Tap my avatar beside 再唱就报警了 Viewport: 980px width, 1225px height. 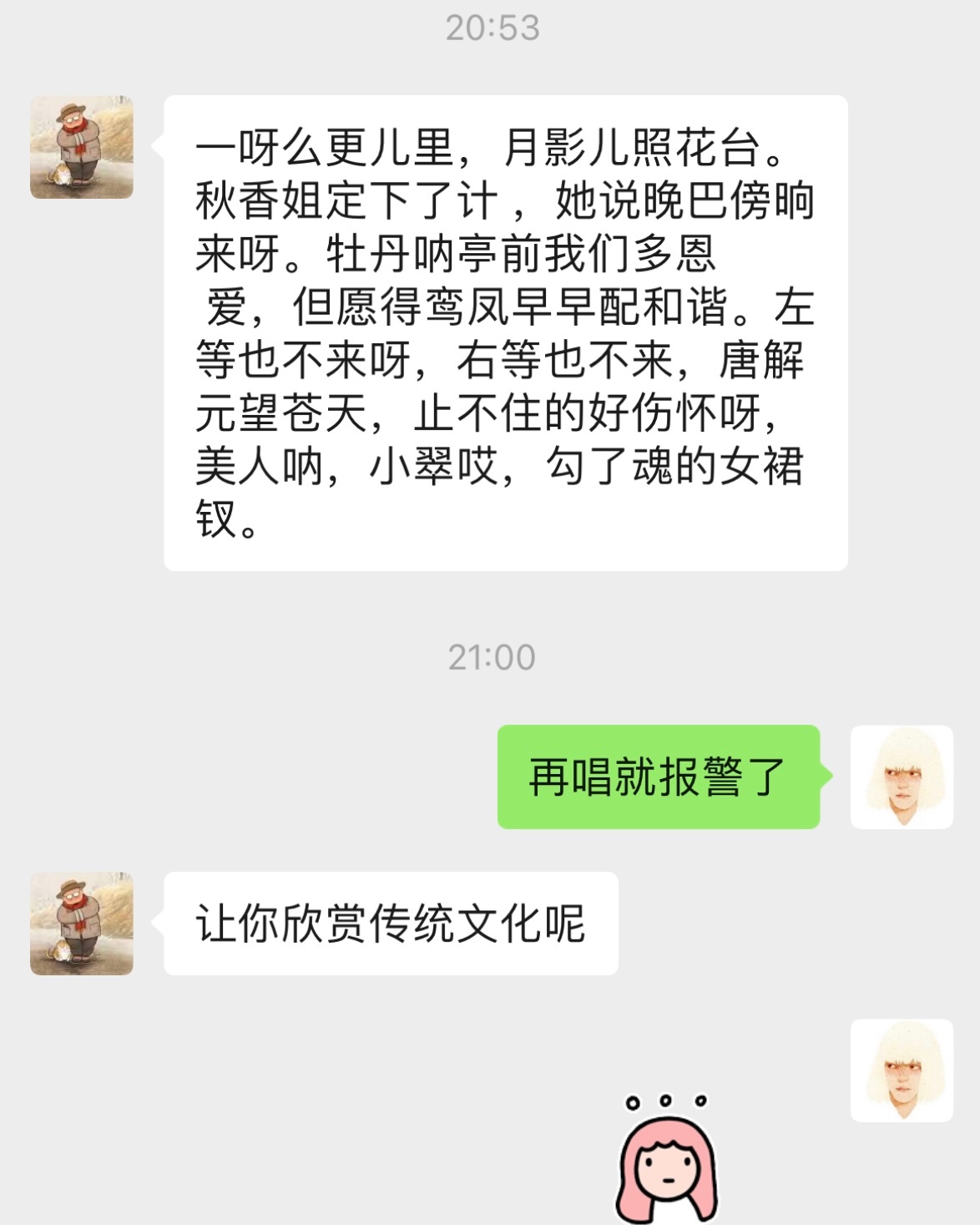[x=902, y=777]
